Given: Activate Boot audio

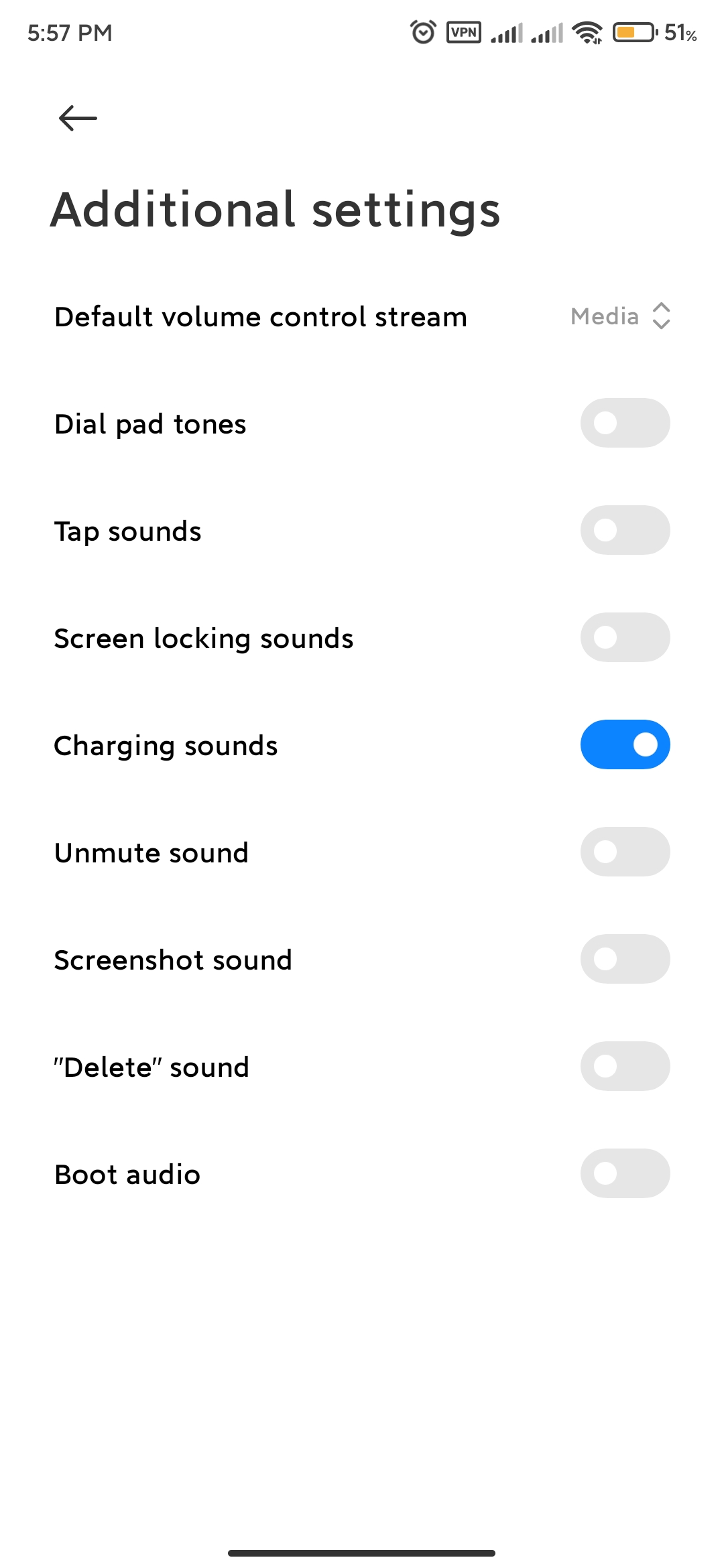Looking at the screenshot, I should pyautogui.click(x=625, y=1173).
